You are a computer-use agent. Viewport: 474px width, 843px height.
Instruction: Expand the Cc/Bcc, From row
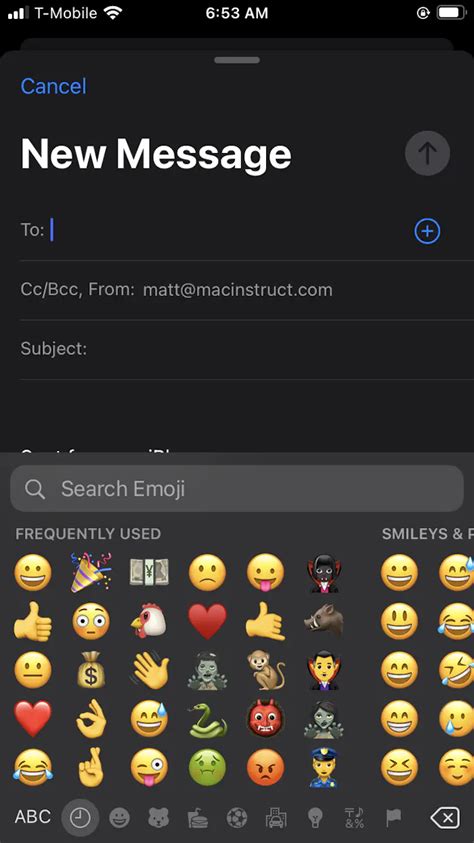pos(247,290)
